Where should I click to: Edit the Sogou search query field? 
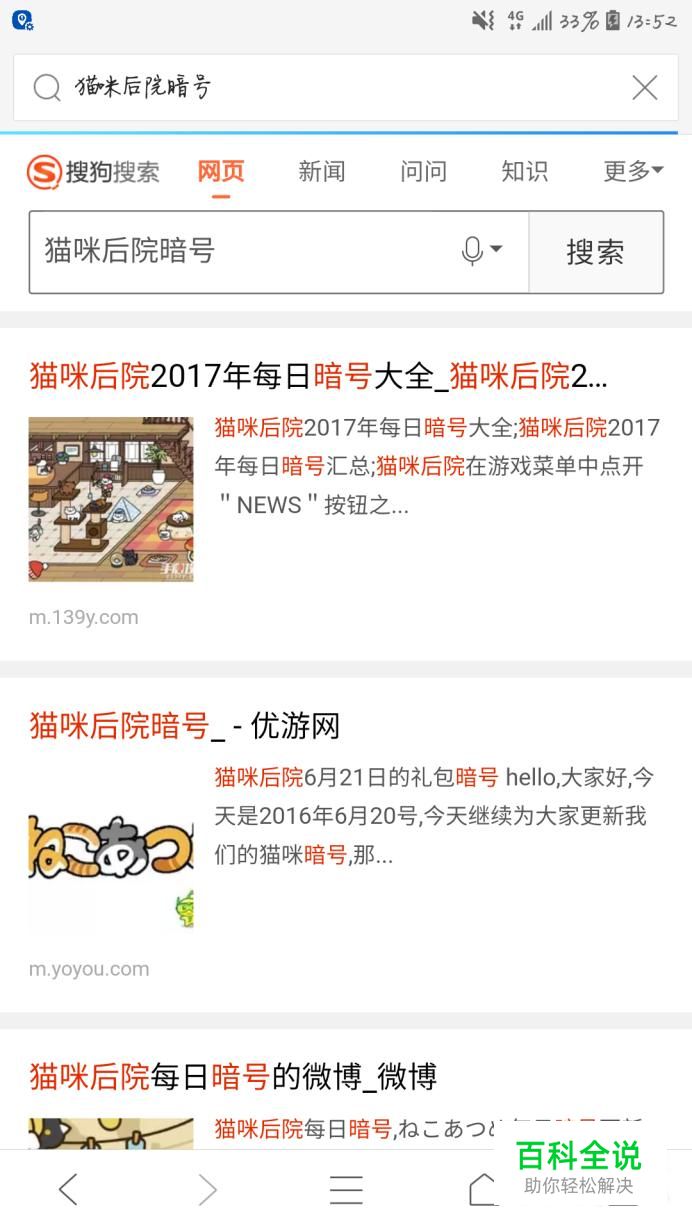click(x=240, y=251)
